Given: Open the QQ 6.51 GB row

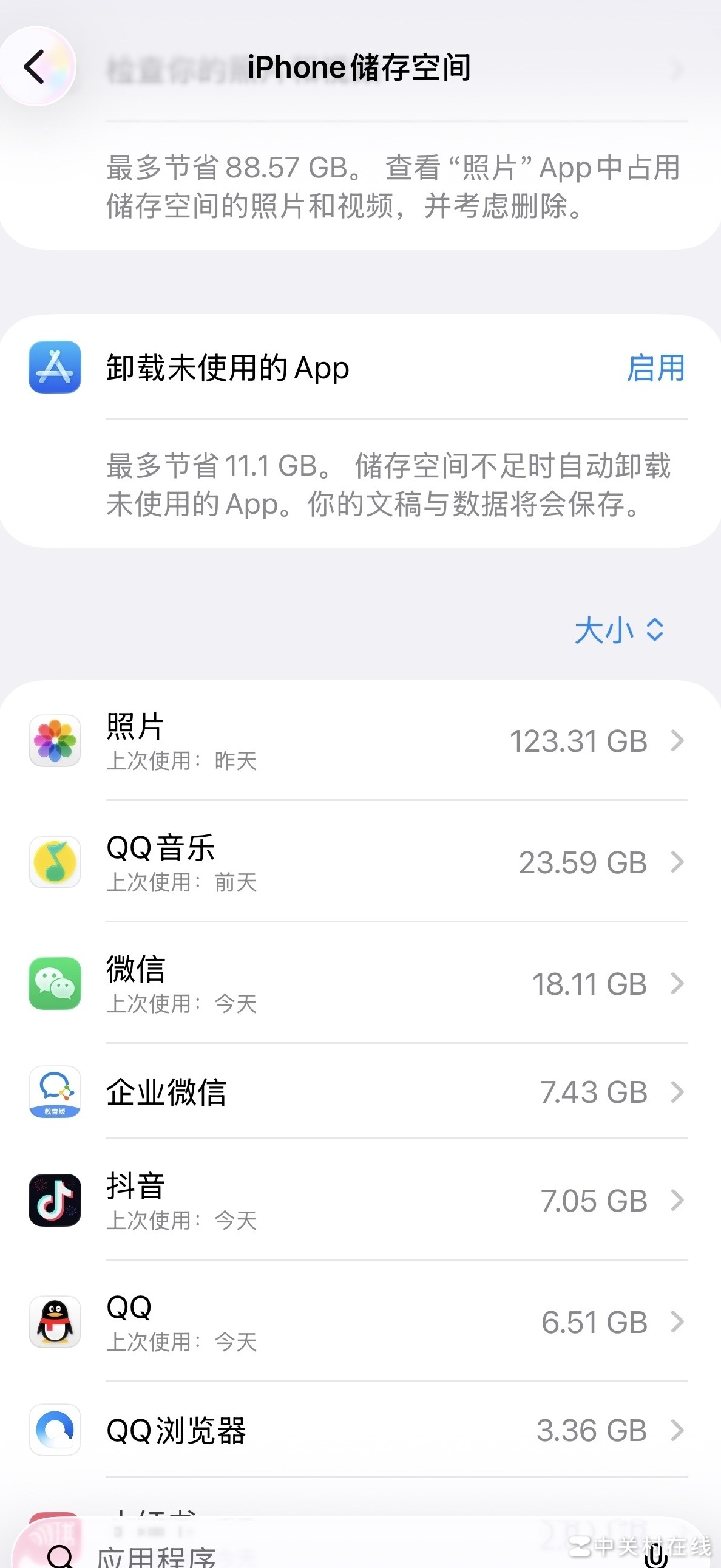Looking at the screenshot, I should (x=360, y=1321).
